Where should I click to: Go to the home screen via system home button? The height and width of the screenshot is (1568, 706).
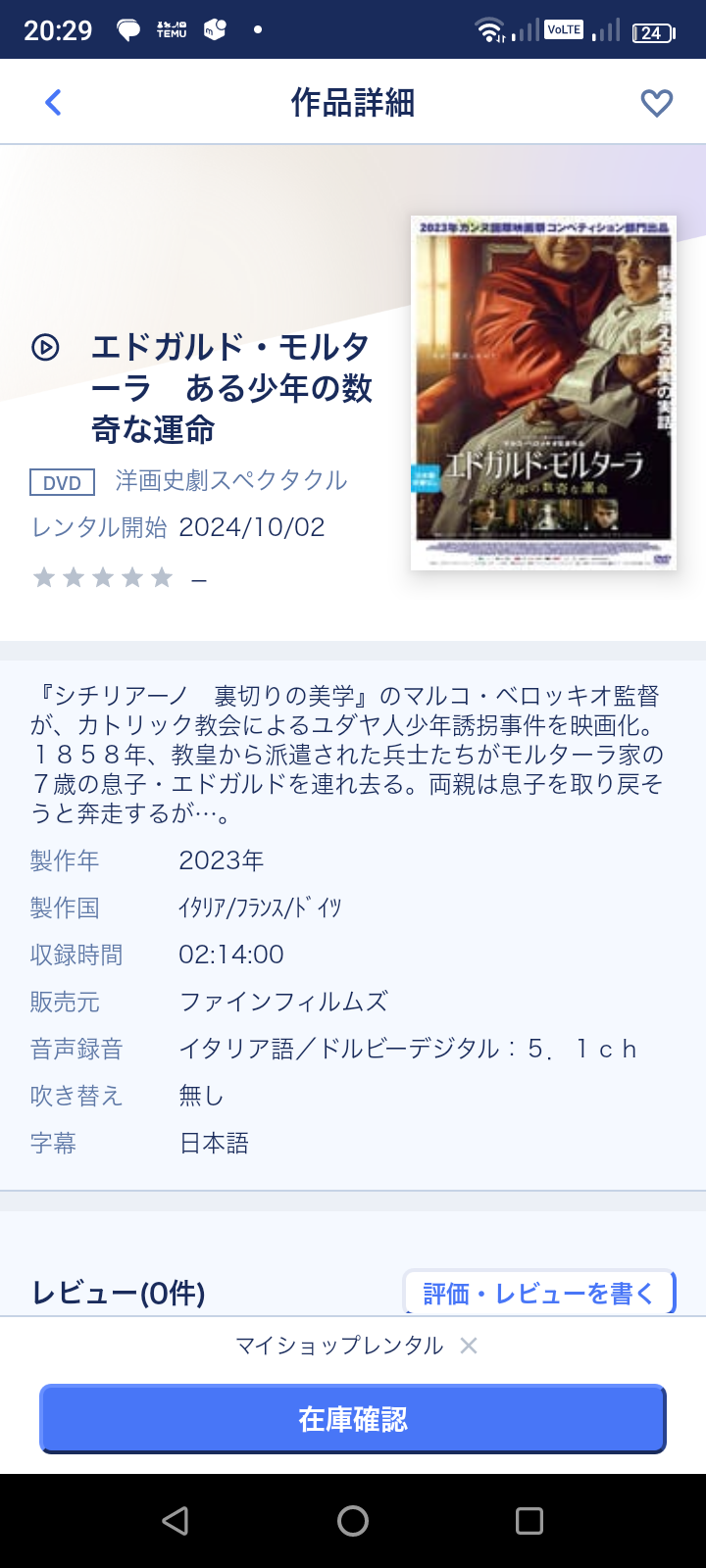tap(353, 1520)
